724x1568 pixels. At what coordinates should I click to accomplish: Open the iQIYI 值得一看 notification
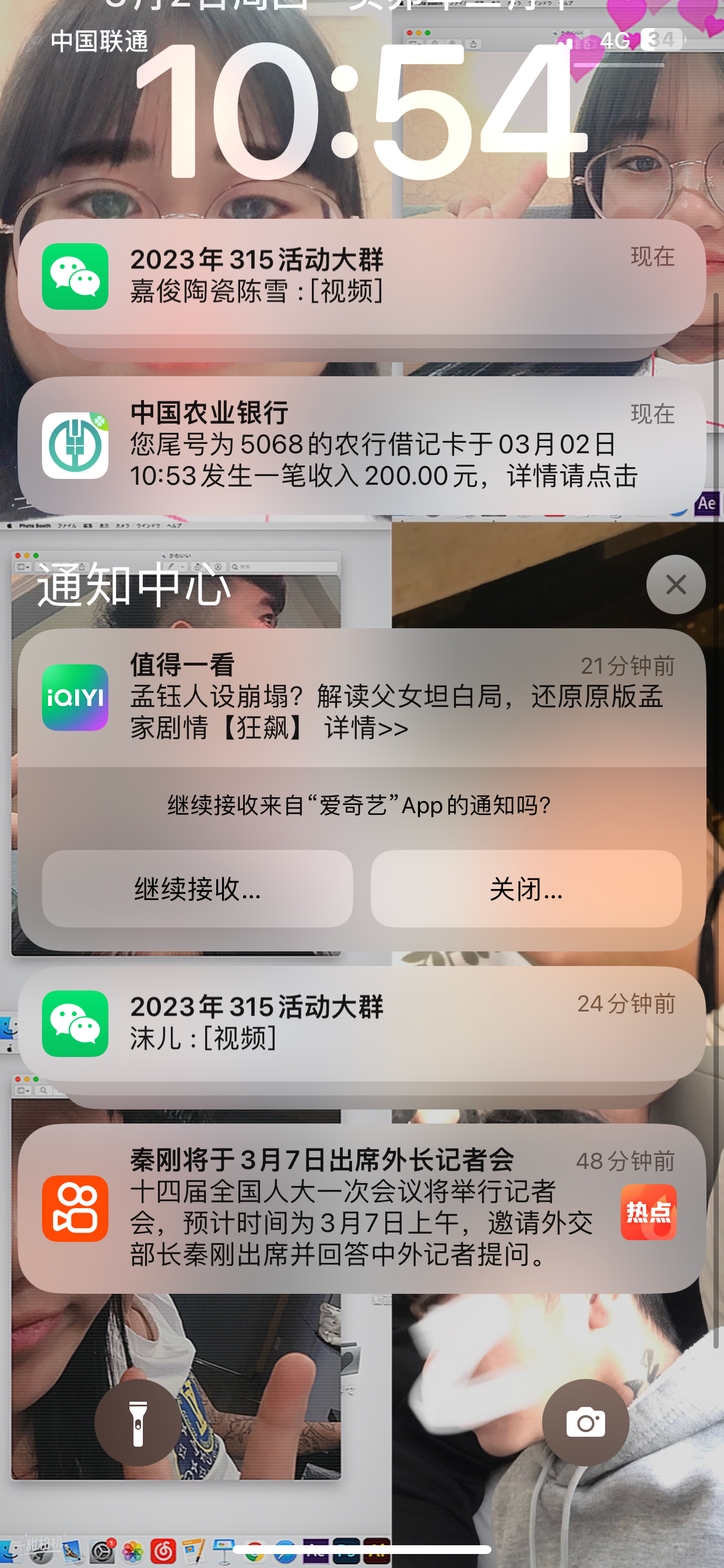361,697
